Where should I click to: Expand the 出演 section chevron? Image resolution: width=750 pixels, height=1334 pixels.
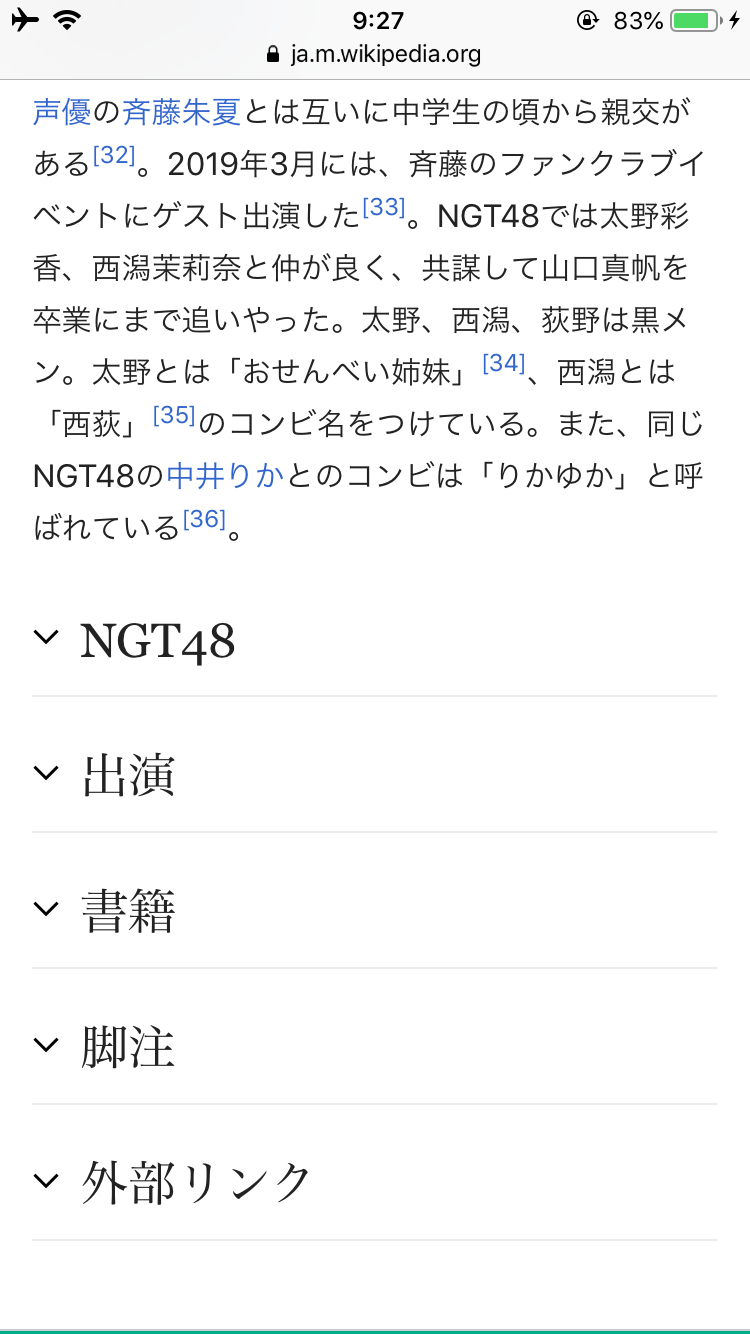[45, 772]
